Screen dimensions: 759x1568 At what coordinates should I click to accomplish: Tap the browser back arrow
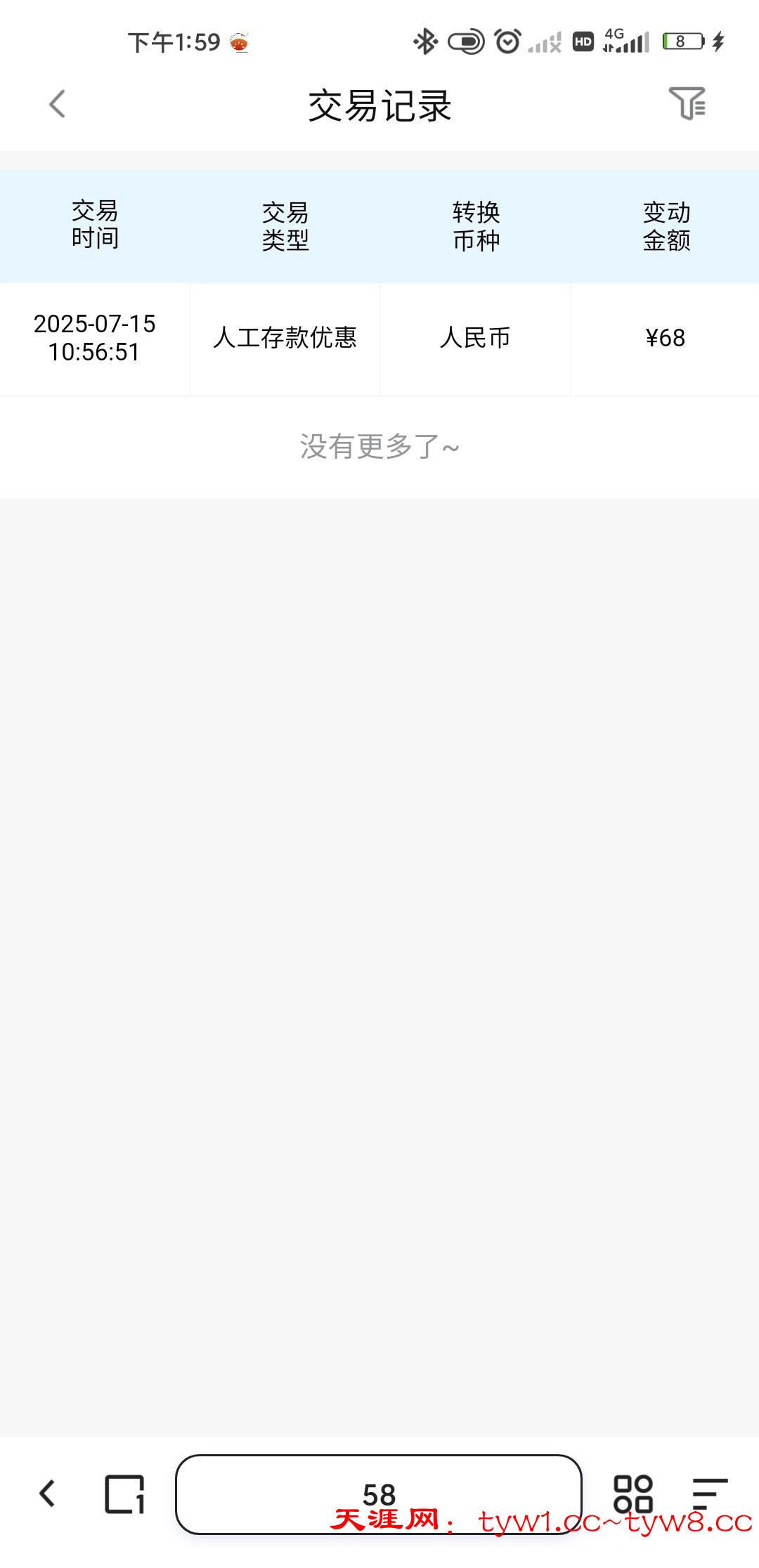pyautogui.click(x=47, y=1494)
